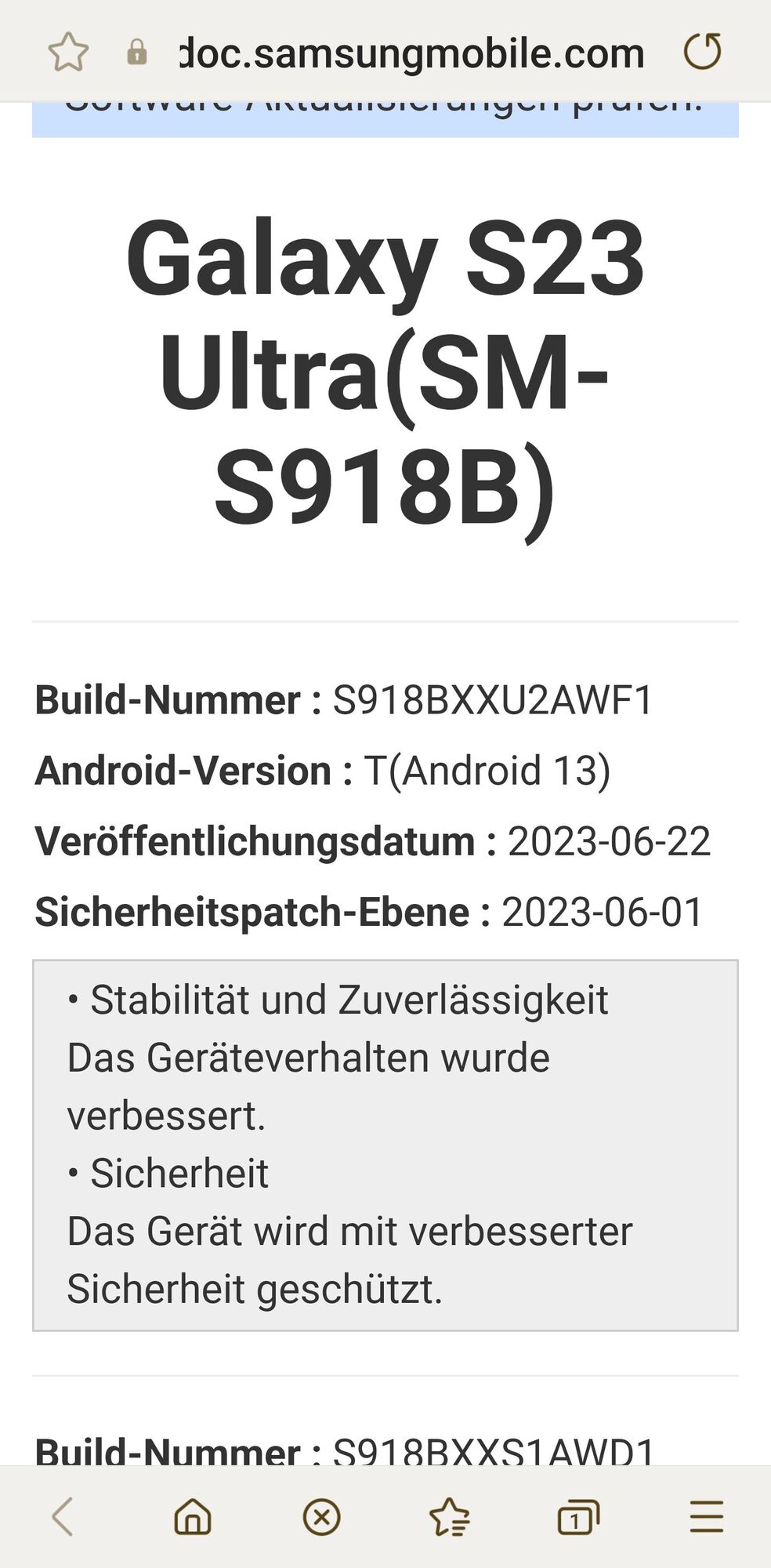Screen dimensions: 771x1568
Task: Open the bookmarks list
Action: pyautogui.click(x=450, y=1516)
